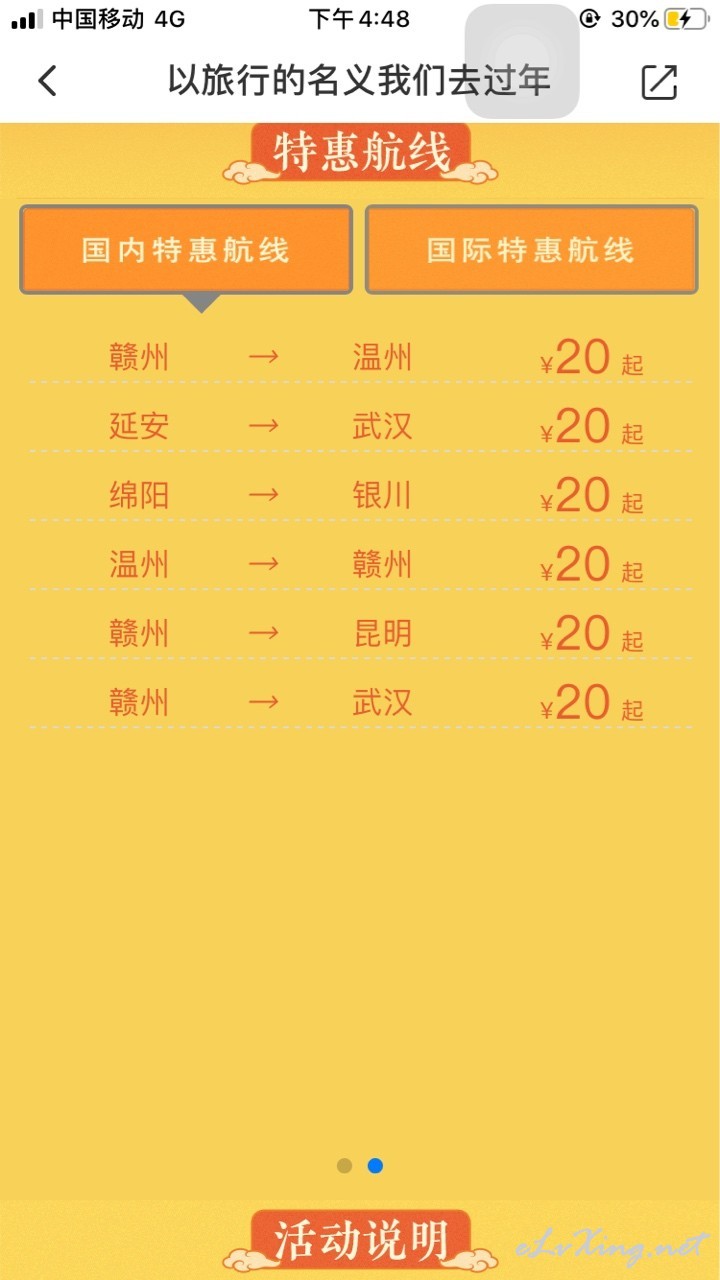
Task: Share this page via top-right icon
Action: 659,82
